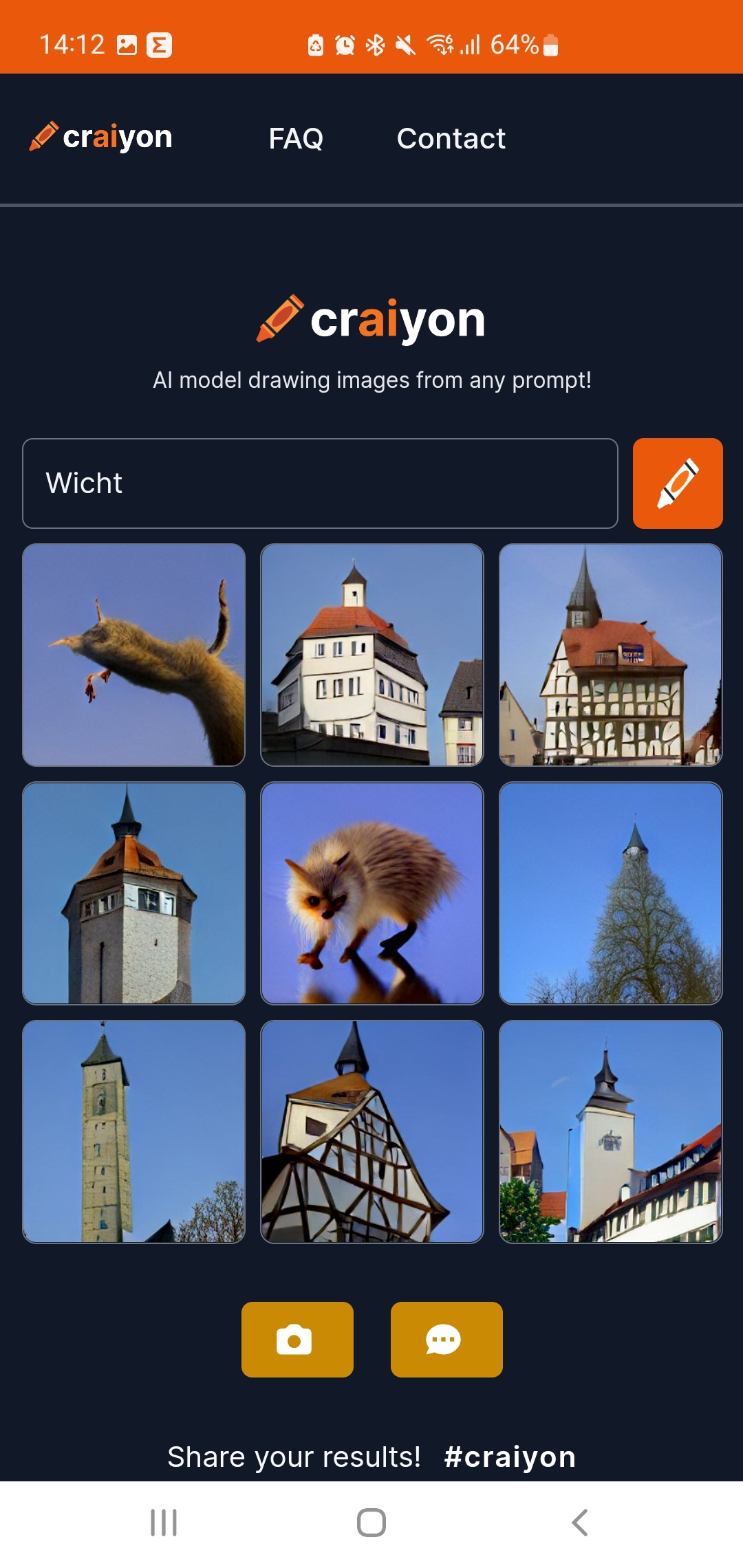The image size is (743, 1568).
Task: Open the FAQ page
Action: [296, 138]
